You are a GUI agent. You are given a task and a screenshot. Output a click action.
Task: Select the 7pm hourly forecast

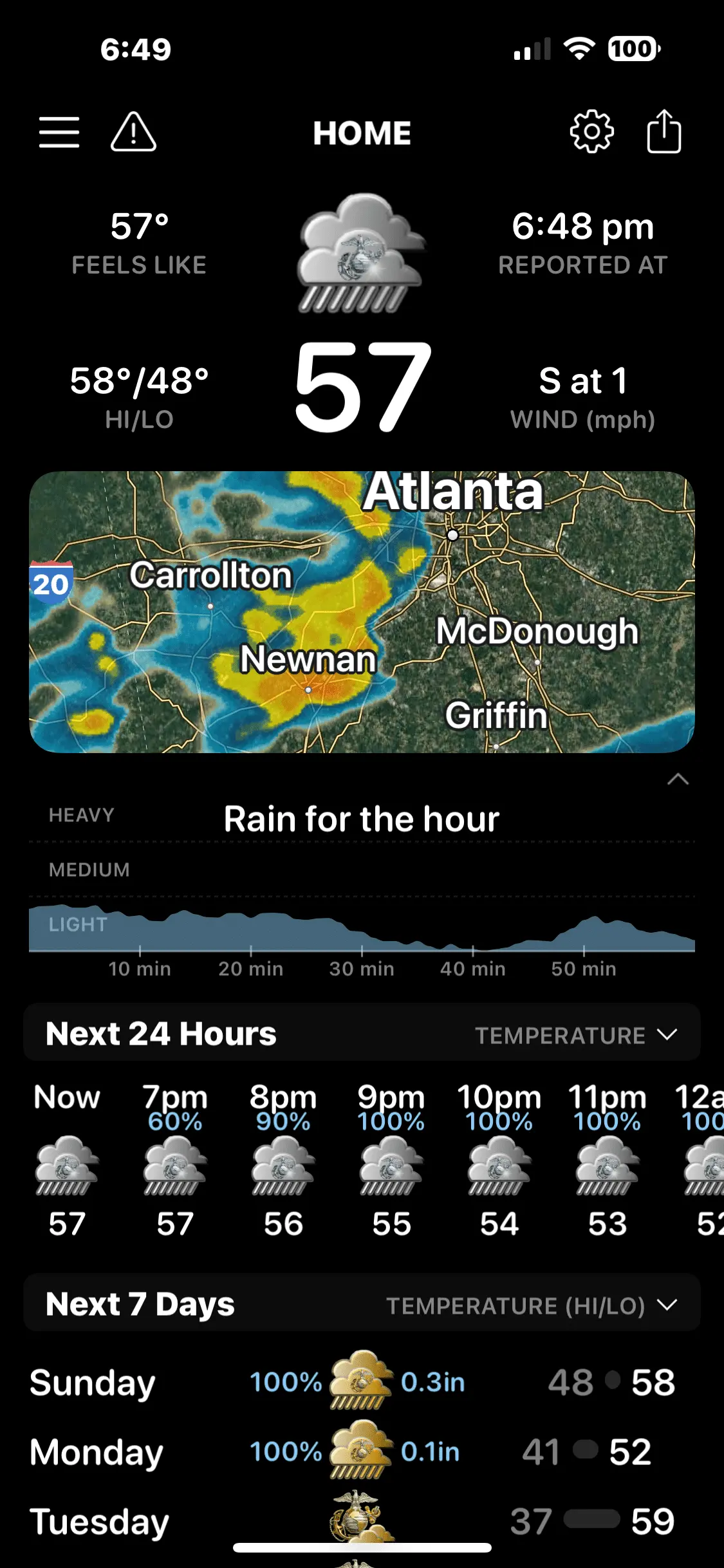click(x=175, y=1159)
